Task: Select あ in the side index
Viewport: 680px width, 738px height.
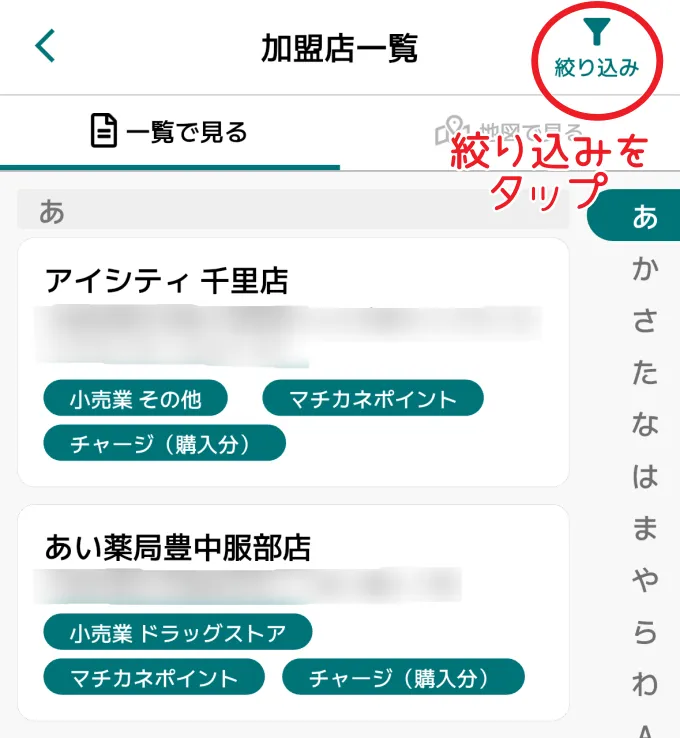Action: pos(645,217)
